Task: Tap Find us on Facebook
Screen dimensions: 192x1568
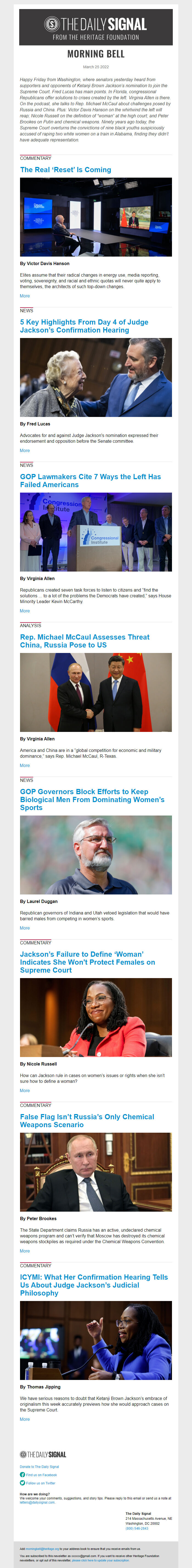Action: 41,1475
